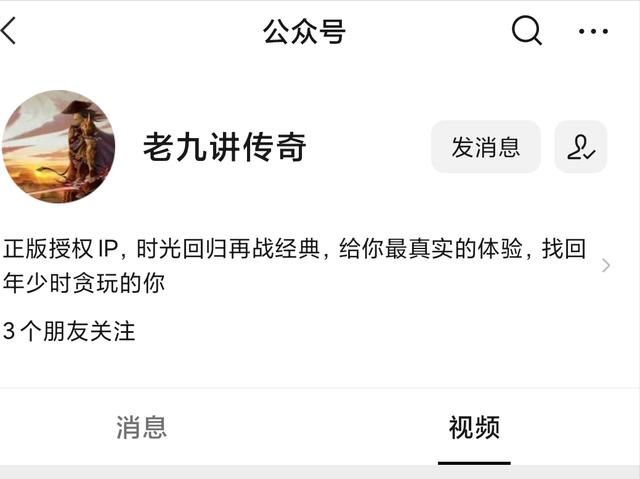The width and height of the screenshot is (640, 479).
Task: Tap the 发消息 button
Action: pos(486,148)
